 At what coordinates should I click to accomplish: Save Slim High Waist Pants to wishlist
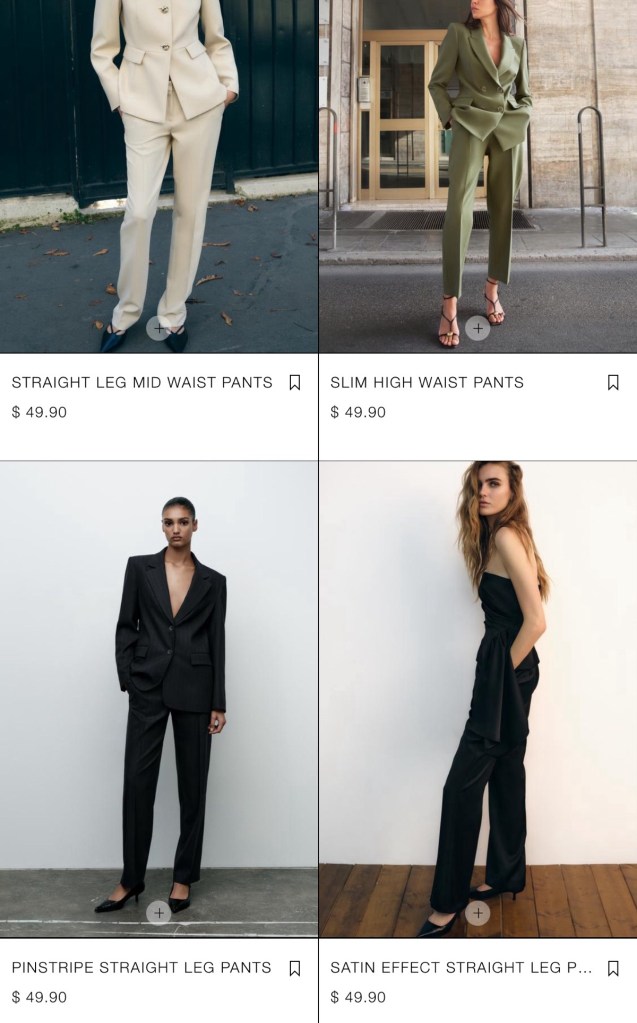tap(613, 382)
